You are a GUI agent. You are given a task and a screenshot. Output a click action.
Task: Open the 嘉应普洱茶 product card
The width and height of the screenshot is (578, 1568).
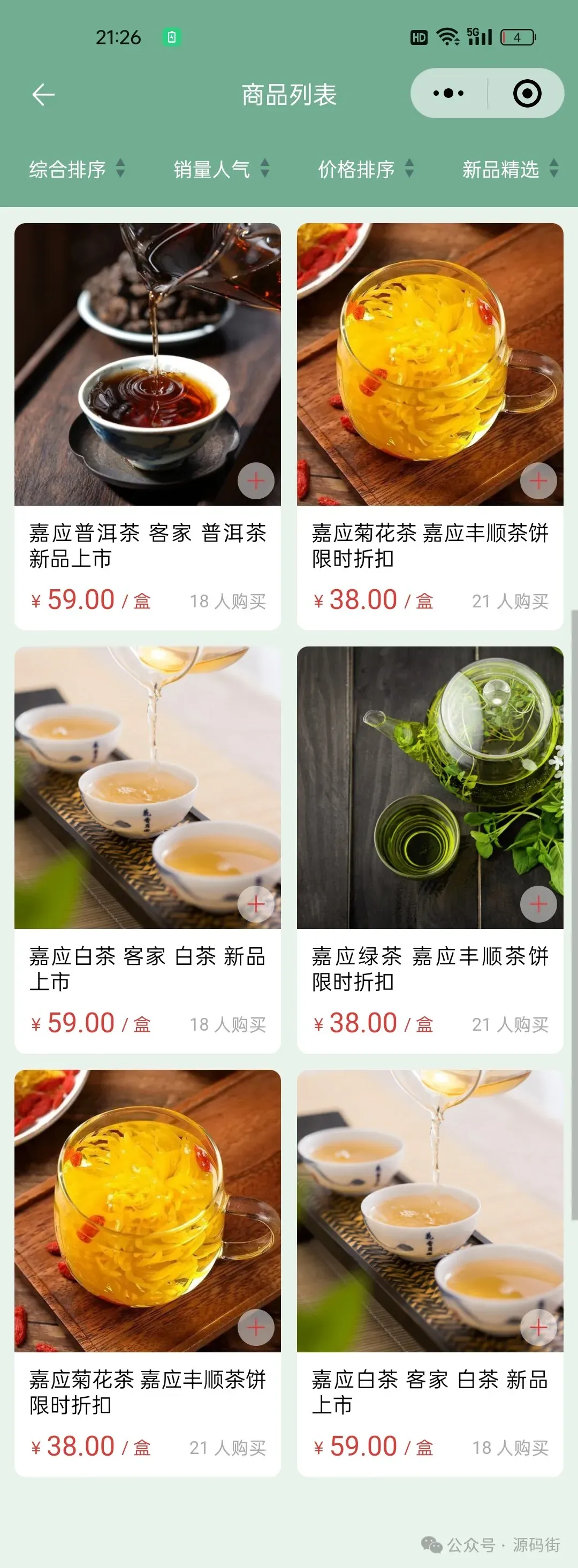point(147,365)
